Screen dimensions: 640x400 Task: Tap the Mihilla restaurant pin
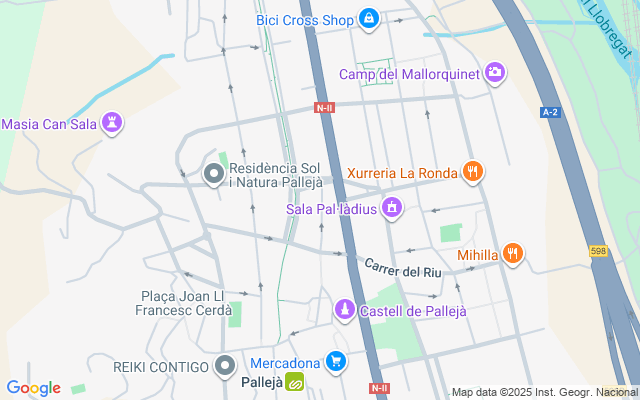(513, 254)
